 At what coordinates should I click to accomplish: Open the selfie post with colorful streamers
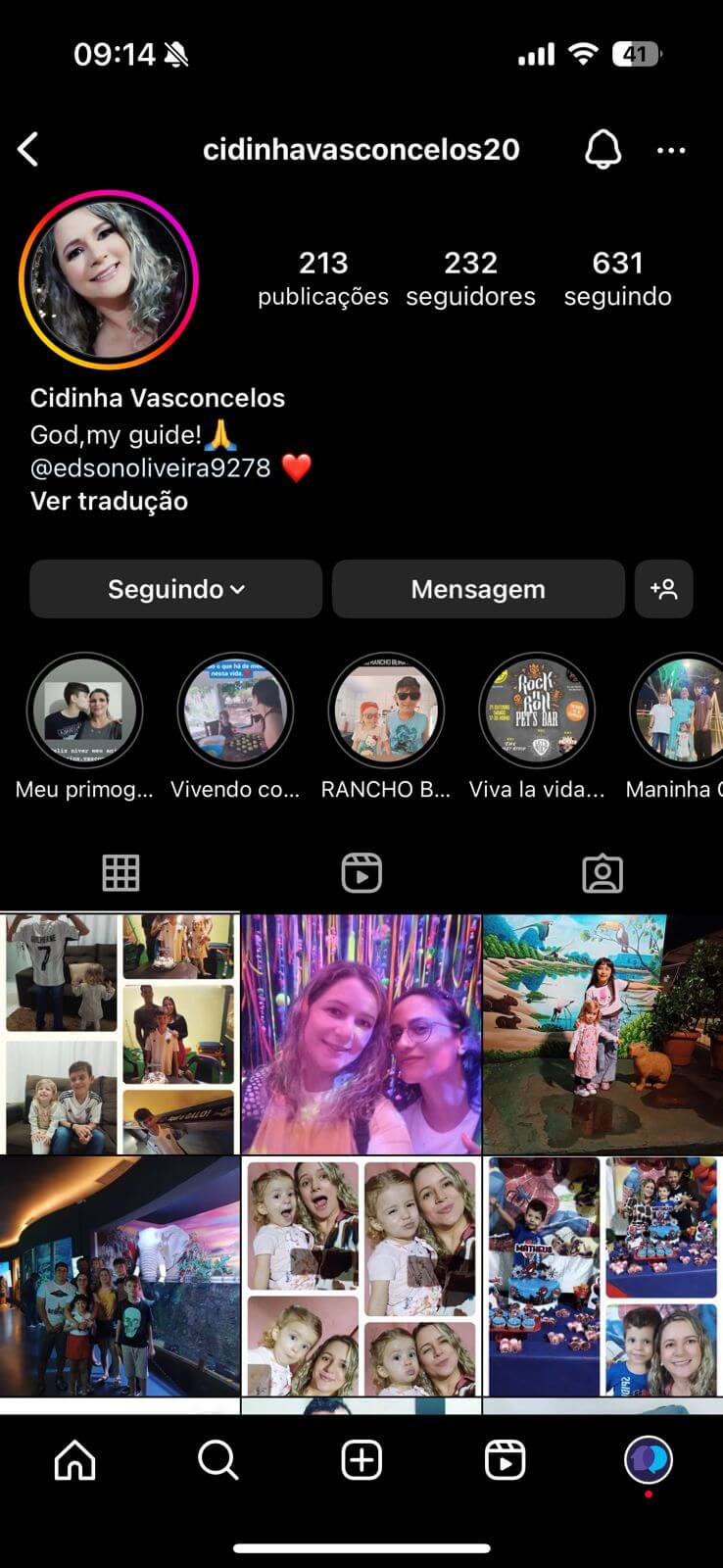click(x=361, y=1034)
